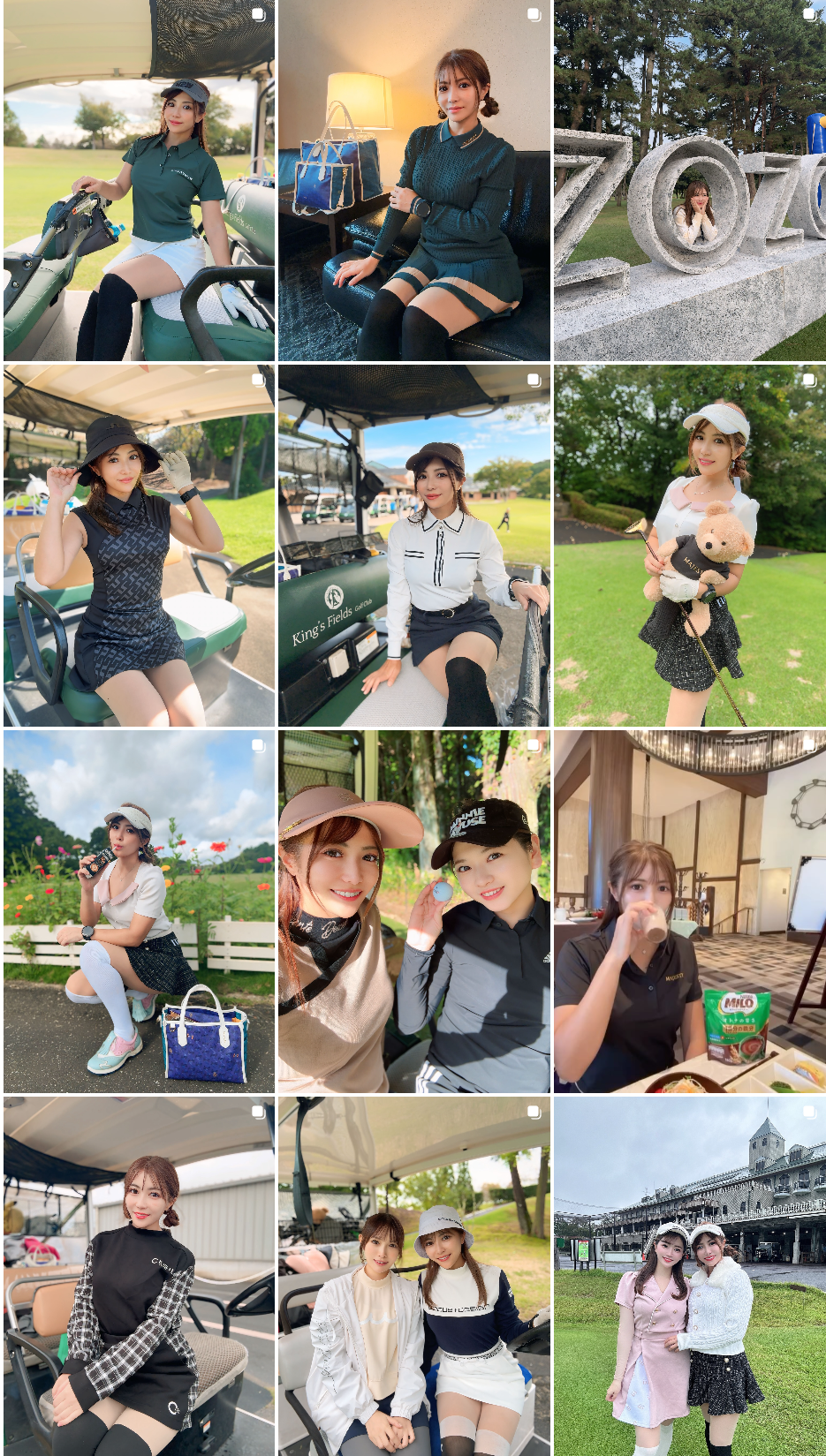Open the post in front of the large building
The image size is (826, 1456).
tap(690, 1276)
